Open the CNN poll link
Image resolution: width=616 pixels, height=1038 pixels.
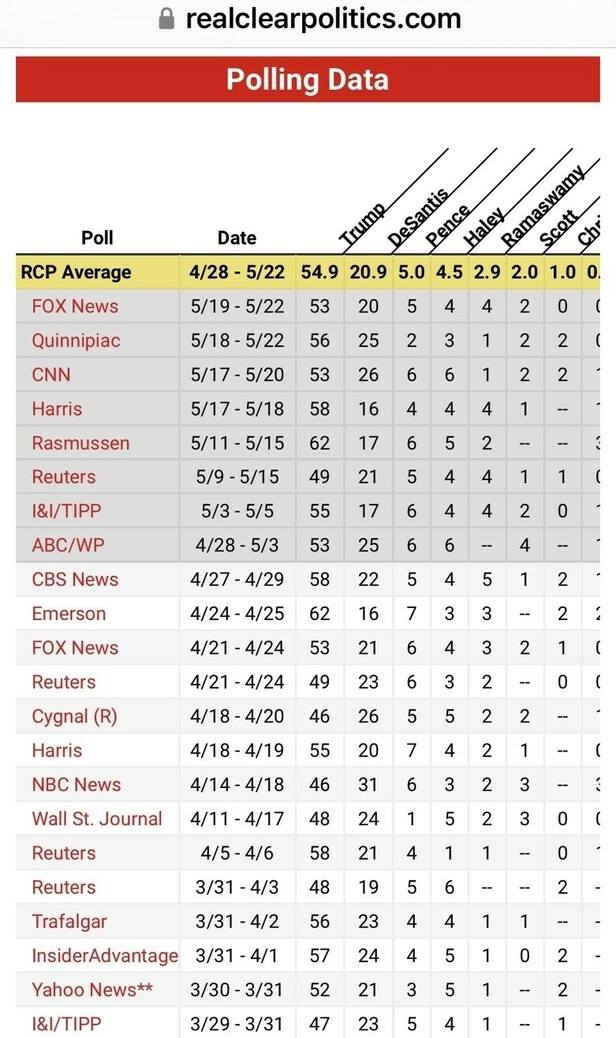coord(51,375)
